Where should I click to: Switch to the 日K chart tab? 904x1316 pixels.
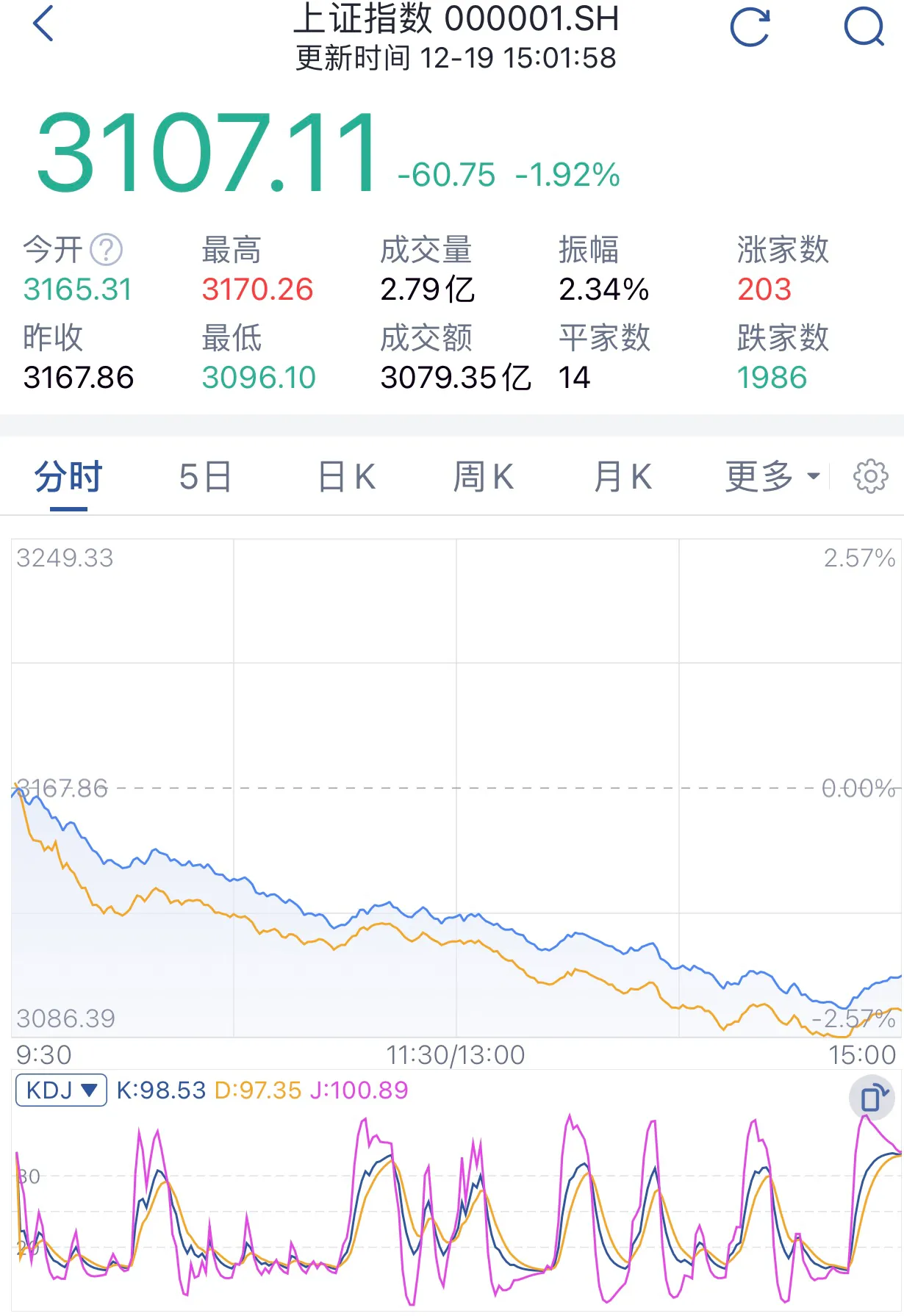point(346,478)
